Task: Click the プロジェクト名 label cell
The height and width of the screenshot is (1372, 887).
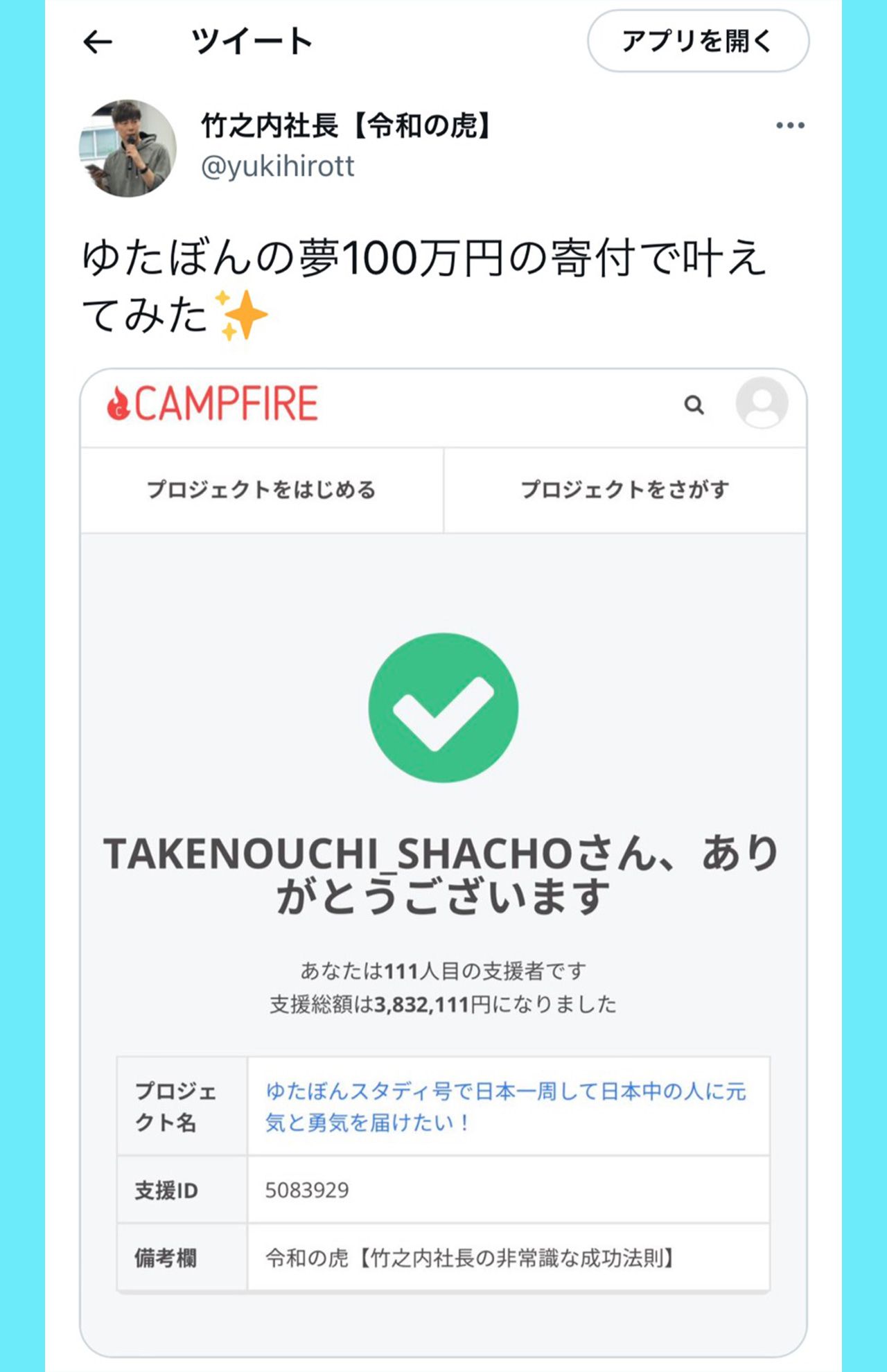Action: pos(175,1105)
